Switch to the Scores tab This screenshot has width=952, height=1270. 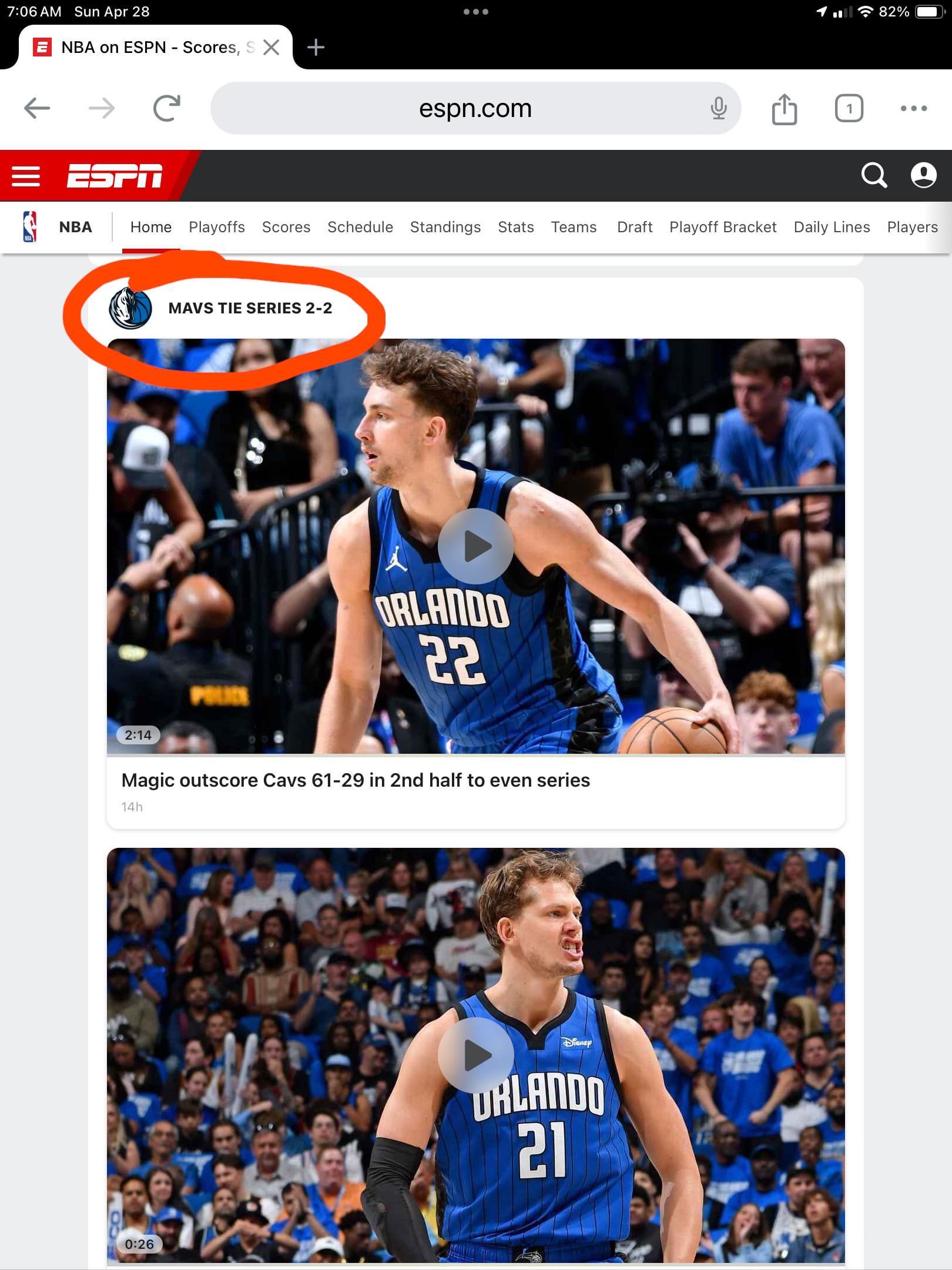(286, 227)
